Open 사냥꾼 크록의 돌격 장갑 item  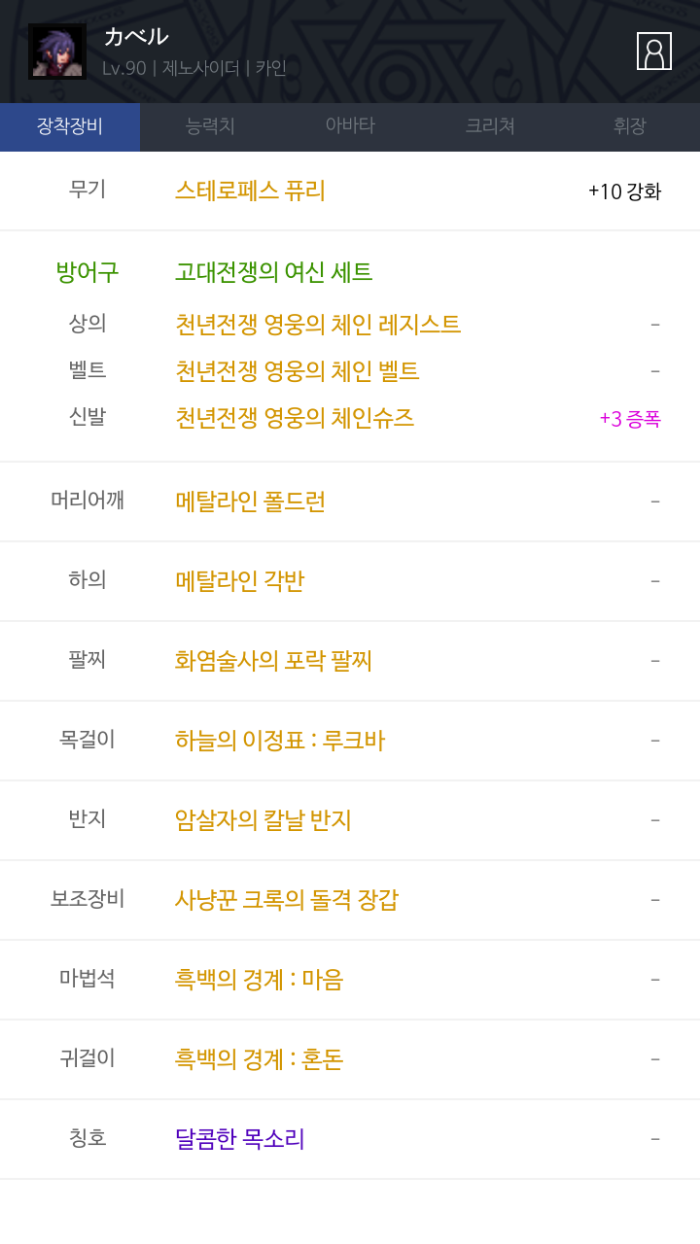click(286, 900)
